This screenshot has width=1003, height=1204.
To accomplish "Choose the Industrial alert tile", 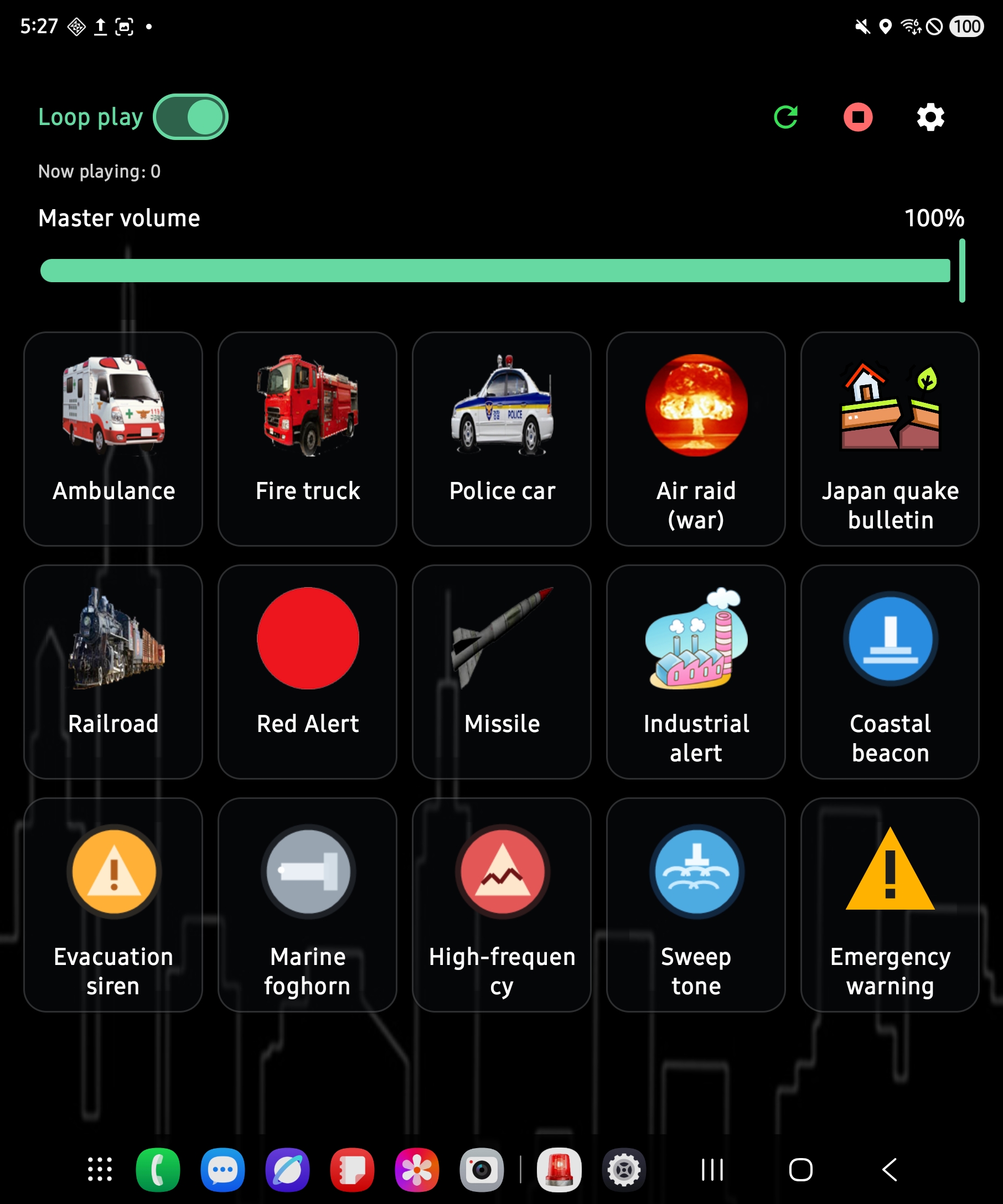I will 695,671.
